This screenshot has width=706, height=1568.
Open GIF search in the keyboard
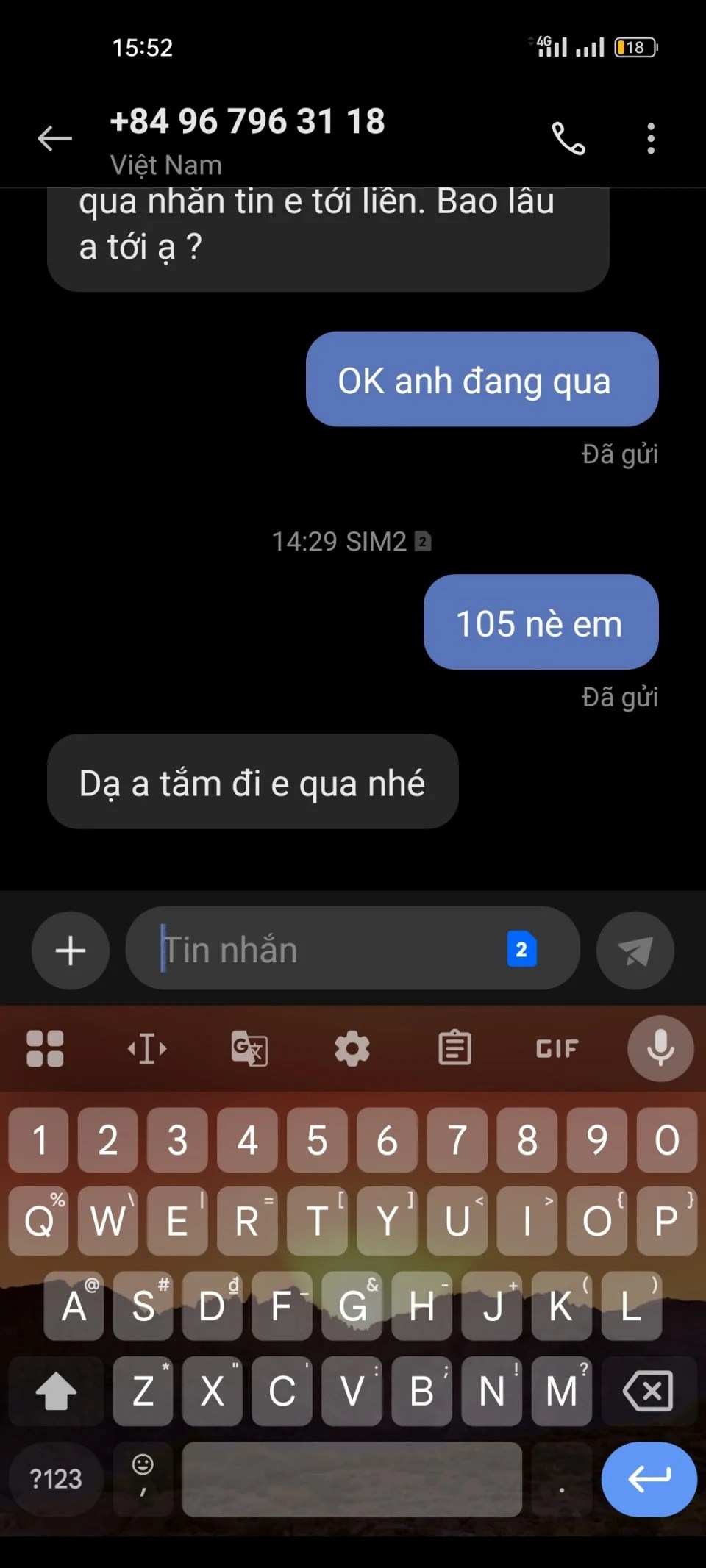(x=557, y=1048)
